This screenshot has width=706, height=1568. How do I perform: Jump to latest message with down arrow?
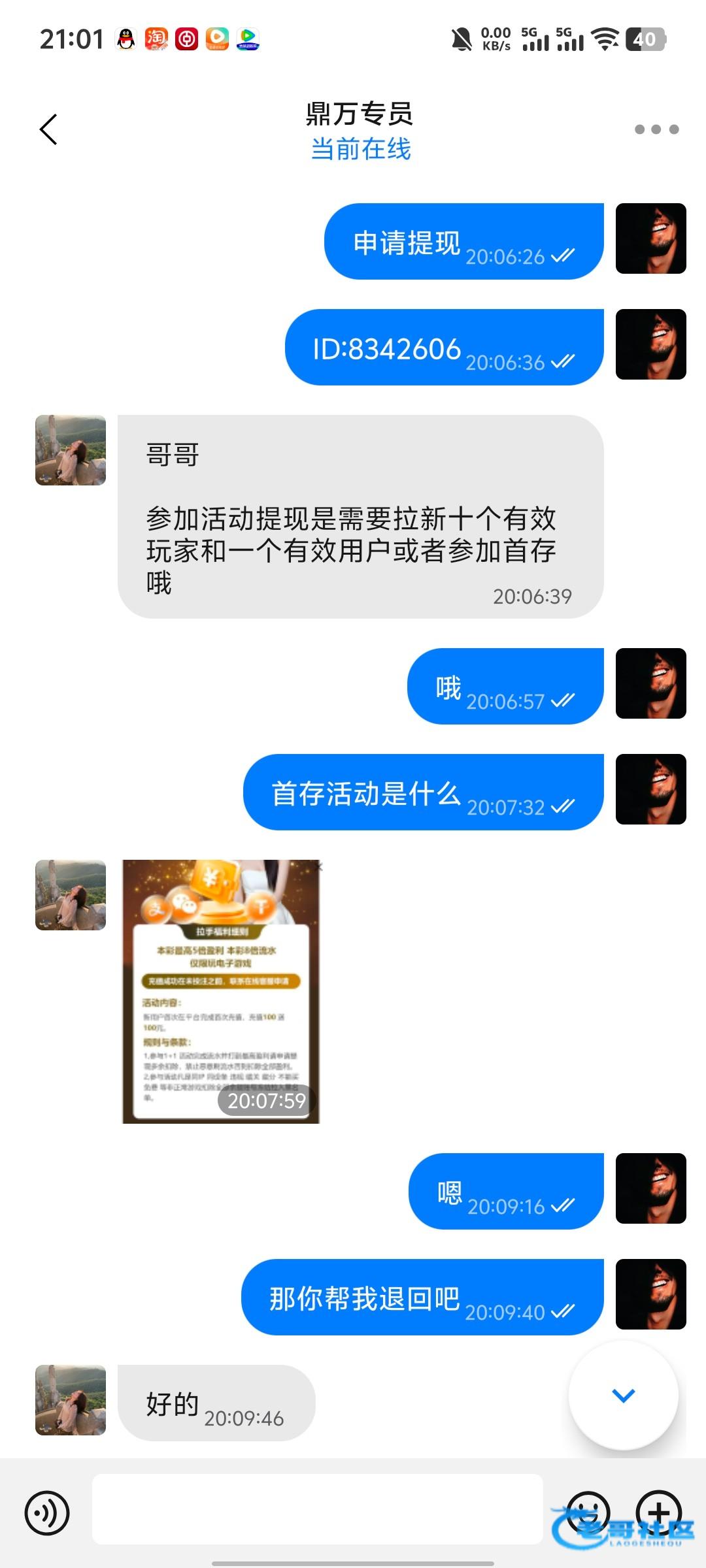click(623, 1396)
